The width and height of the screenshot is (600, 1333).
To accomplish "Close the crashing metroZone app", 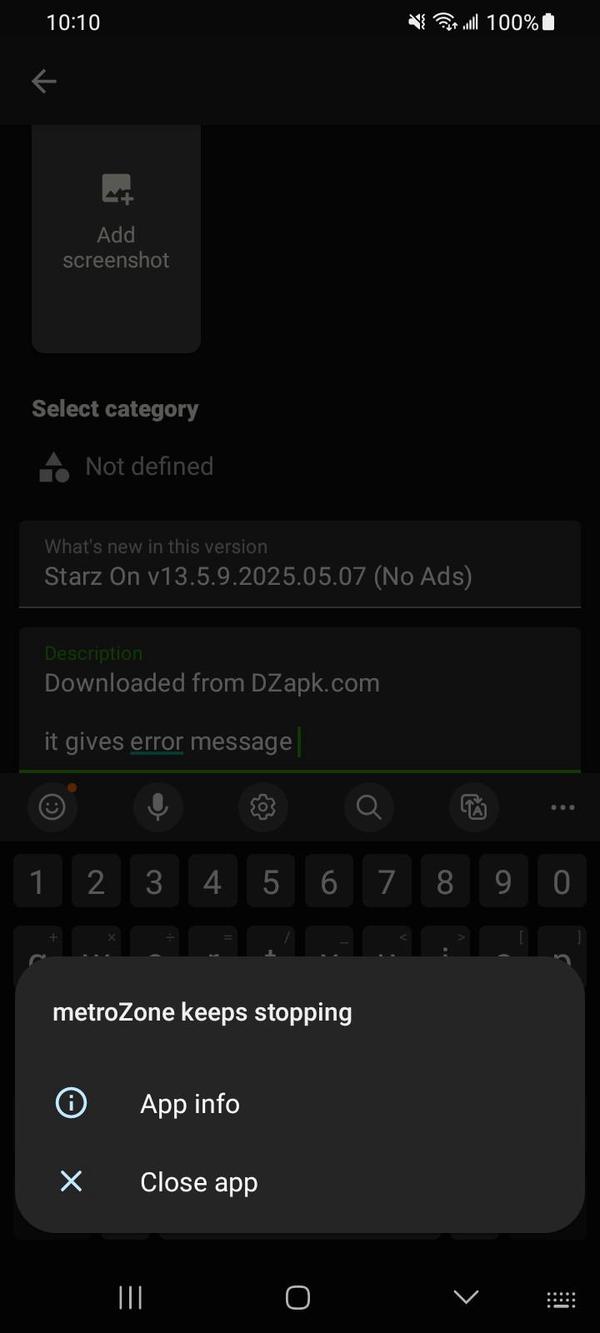I will point(299,1181).
